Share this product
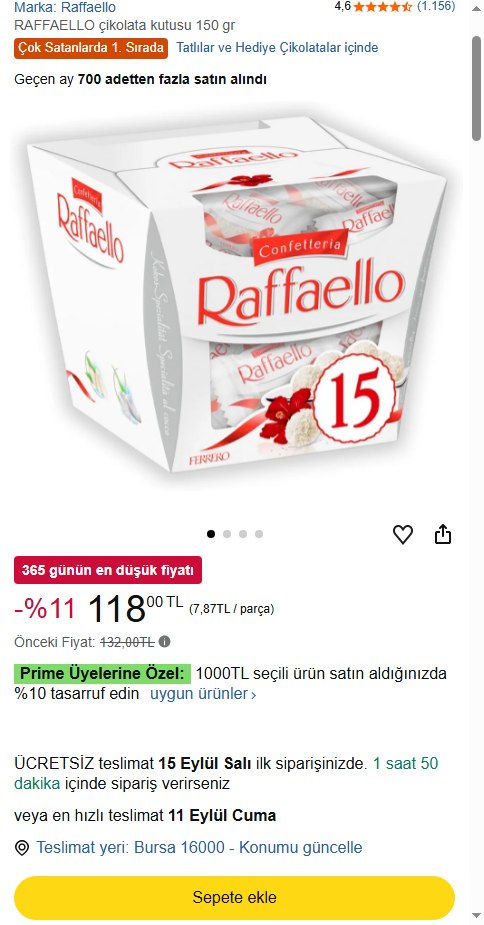Image resolution: width=484 pixels, height=925 pixels. (443, 534)
